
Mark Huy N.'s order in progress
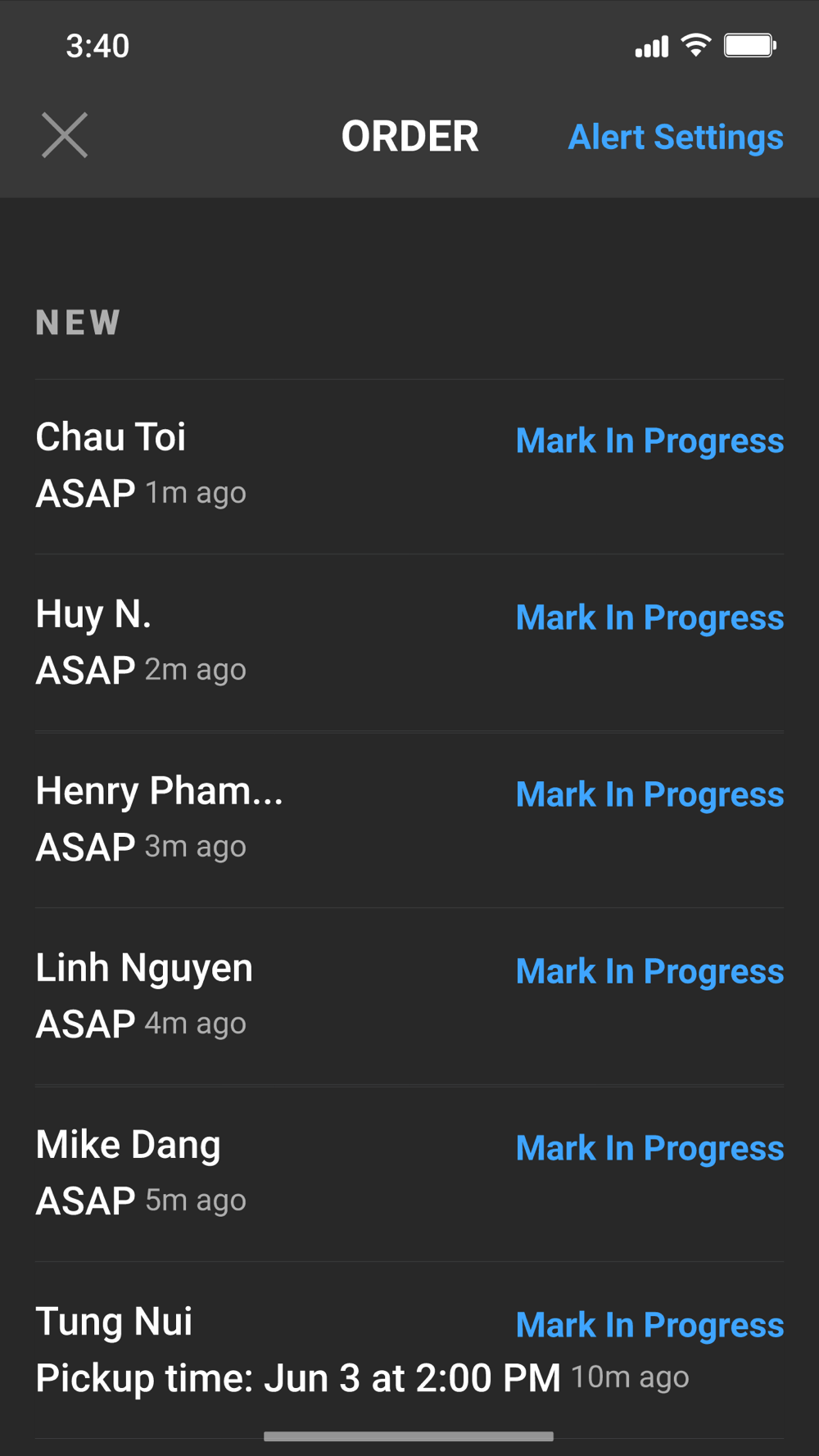[649, 617]
